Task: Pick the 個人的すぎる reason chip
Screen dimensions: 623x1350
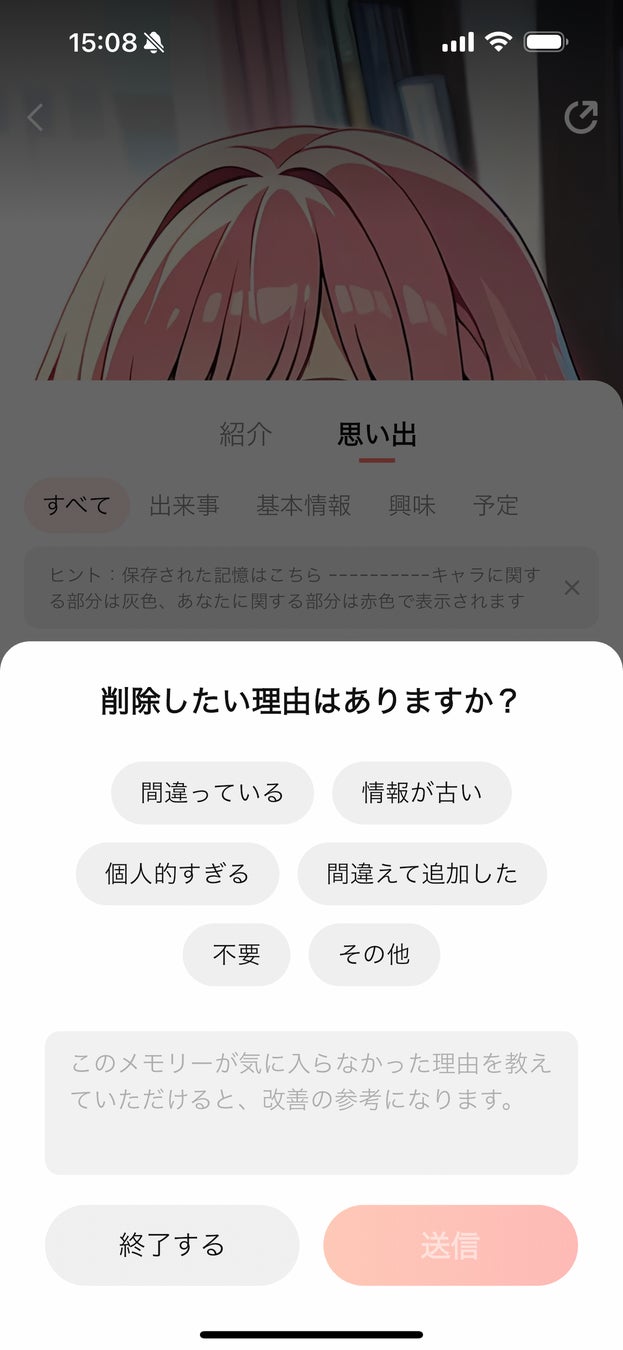Action: click(x=177, y=874)
